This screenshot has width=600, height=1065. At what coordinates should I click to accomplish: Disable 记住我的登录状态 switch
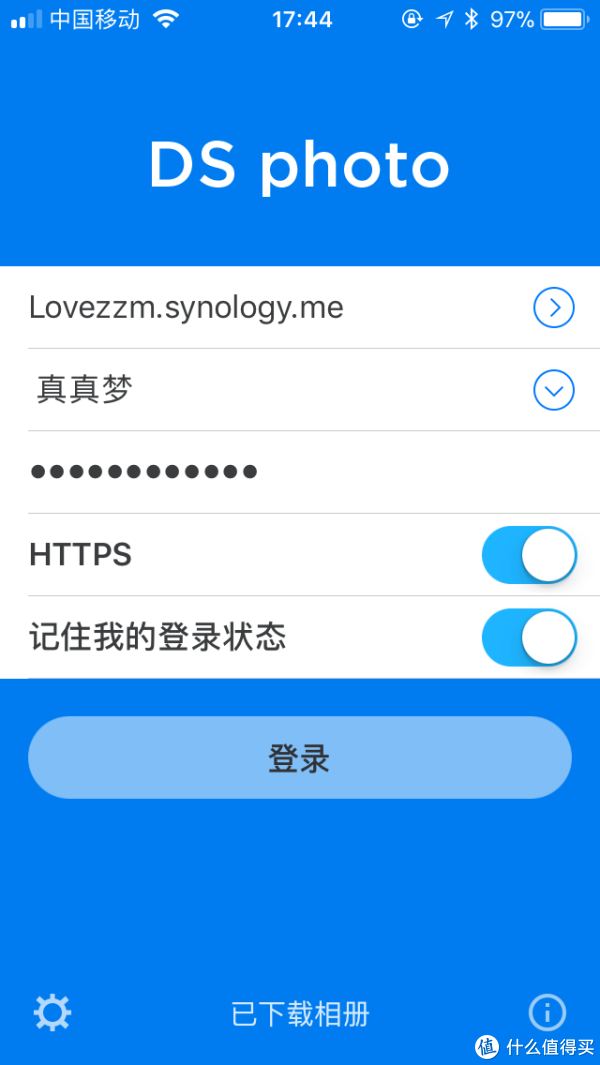[529, 638]
